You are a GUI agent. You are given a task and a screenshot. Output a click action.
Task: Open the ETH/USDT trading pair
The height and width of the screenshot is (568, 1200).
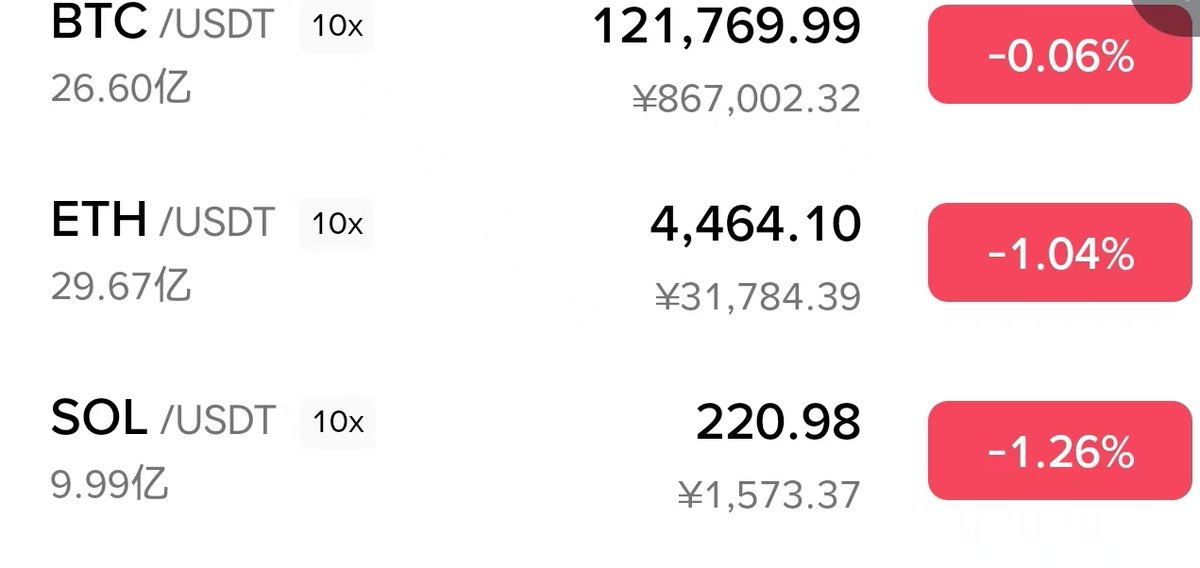[162, 222]
